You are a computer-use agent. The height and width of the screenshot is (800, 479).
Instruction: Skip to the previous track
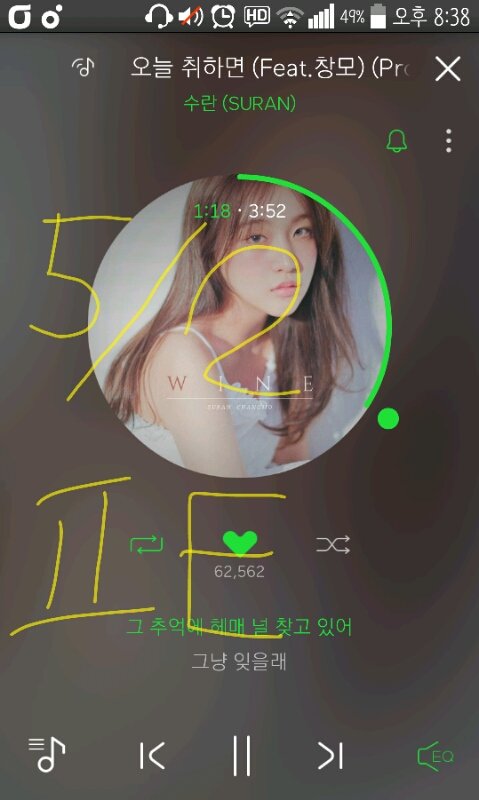[152, 756]
